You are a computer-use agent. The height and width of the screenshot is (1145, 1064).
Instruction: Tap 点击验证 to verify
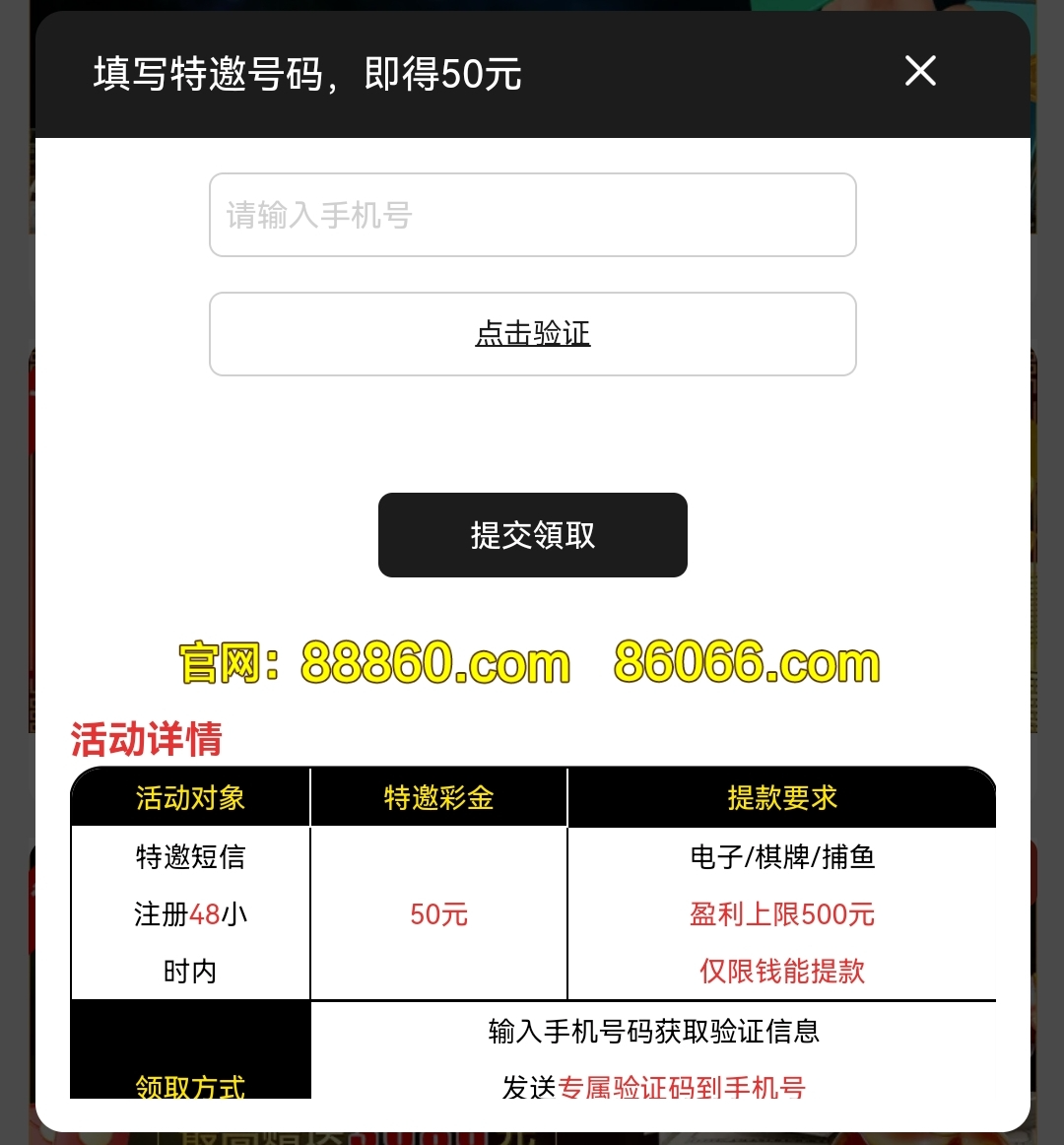point(532,334)
